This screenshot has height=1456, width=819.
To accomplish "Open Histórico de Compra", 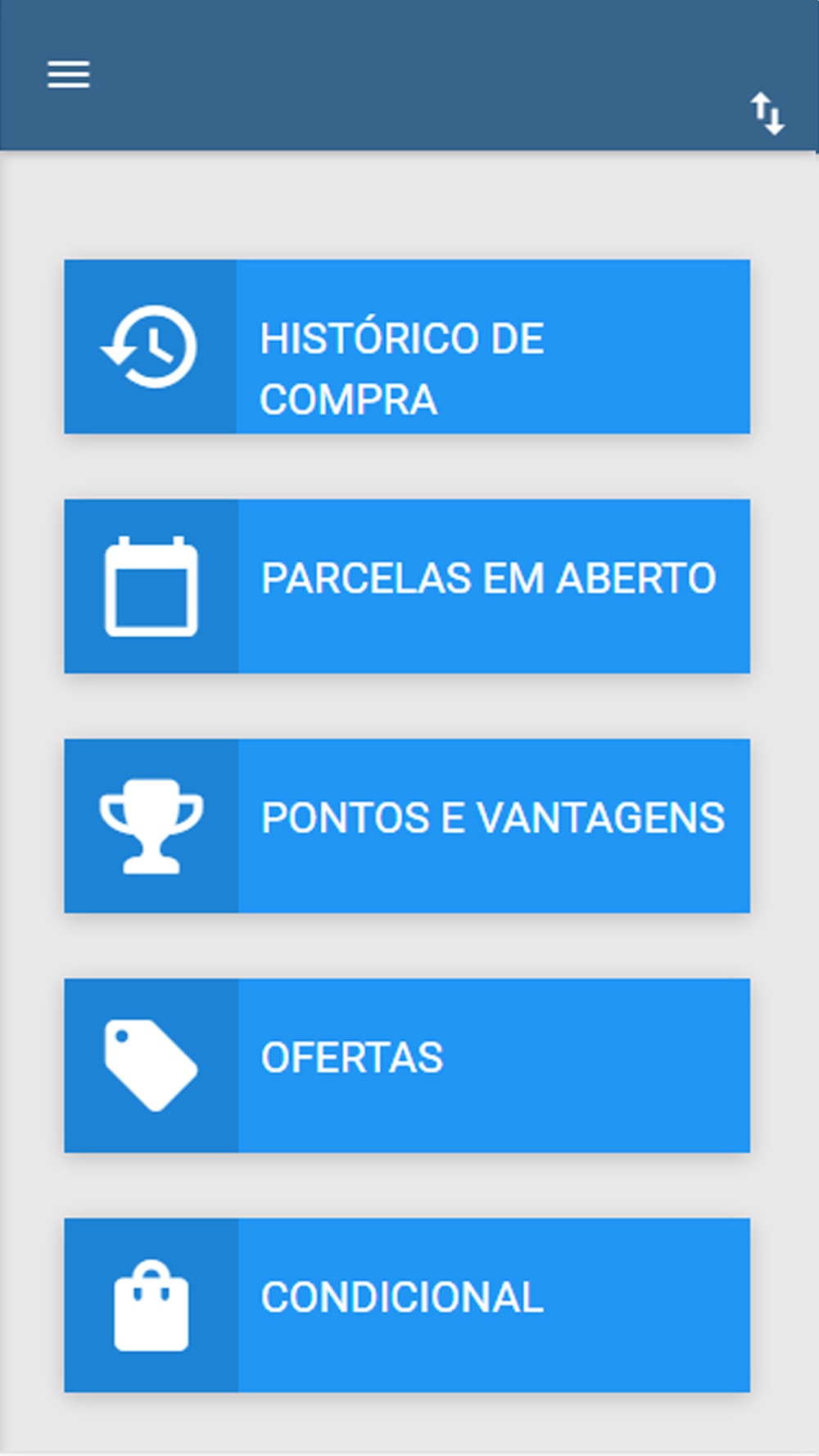I will point(407,346).
